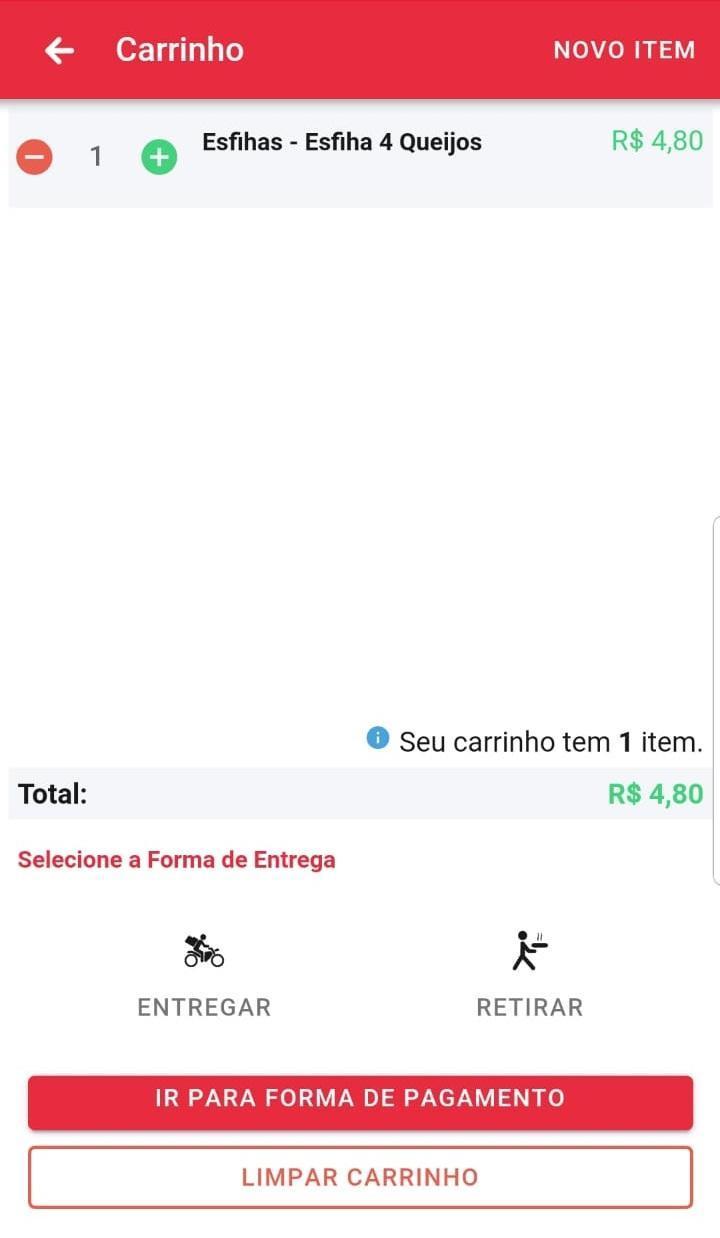Viewport: 720px width, 1238px height.
Task: Select RETIRAR to pick up the order
Action: (529, 1006)
